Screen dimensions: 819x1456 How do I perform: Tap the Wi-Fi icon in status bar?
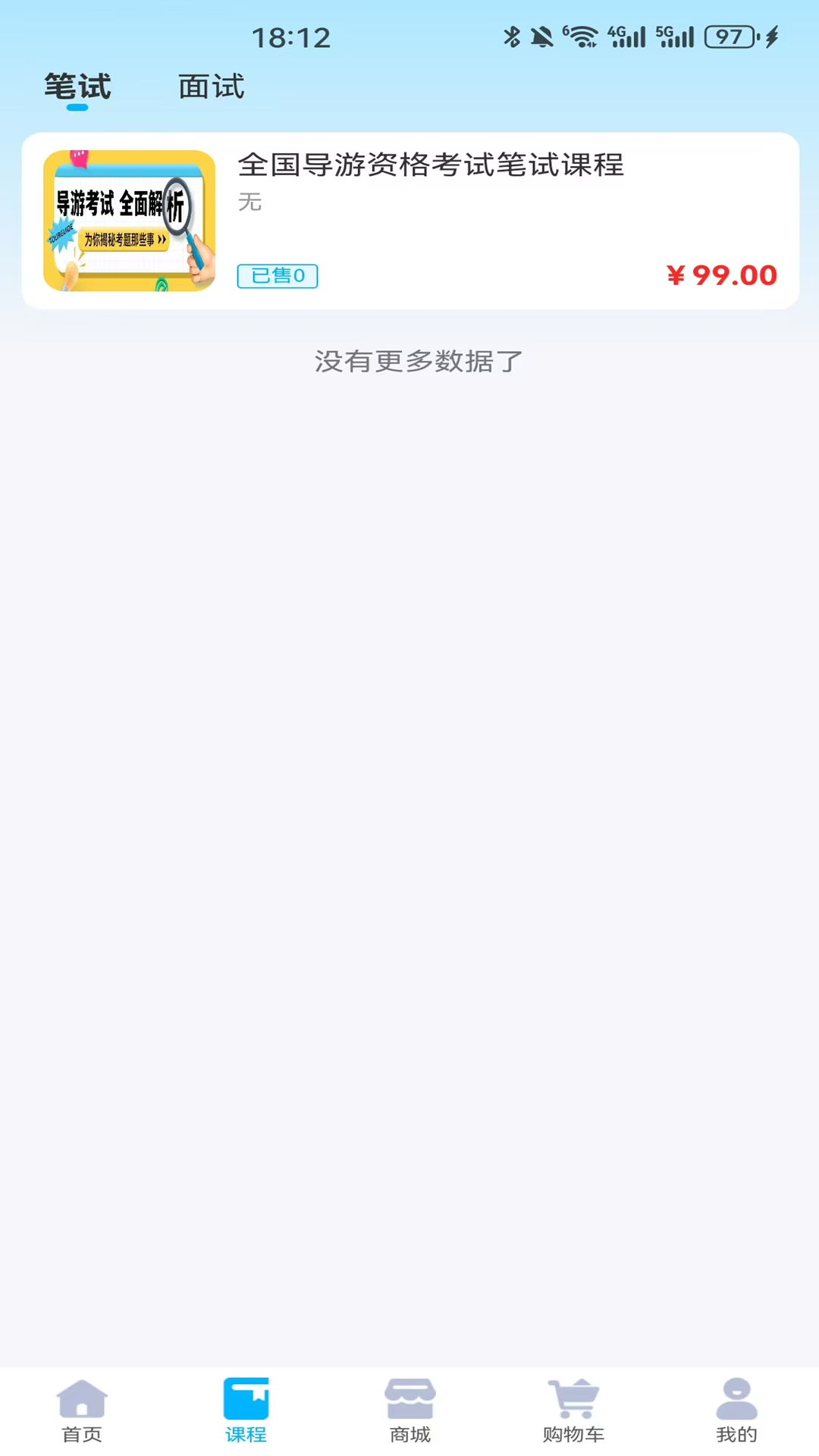580,34
